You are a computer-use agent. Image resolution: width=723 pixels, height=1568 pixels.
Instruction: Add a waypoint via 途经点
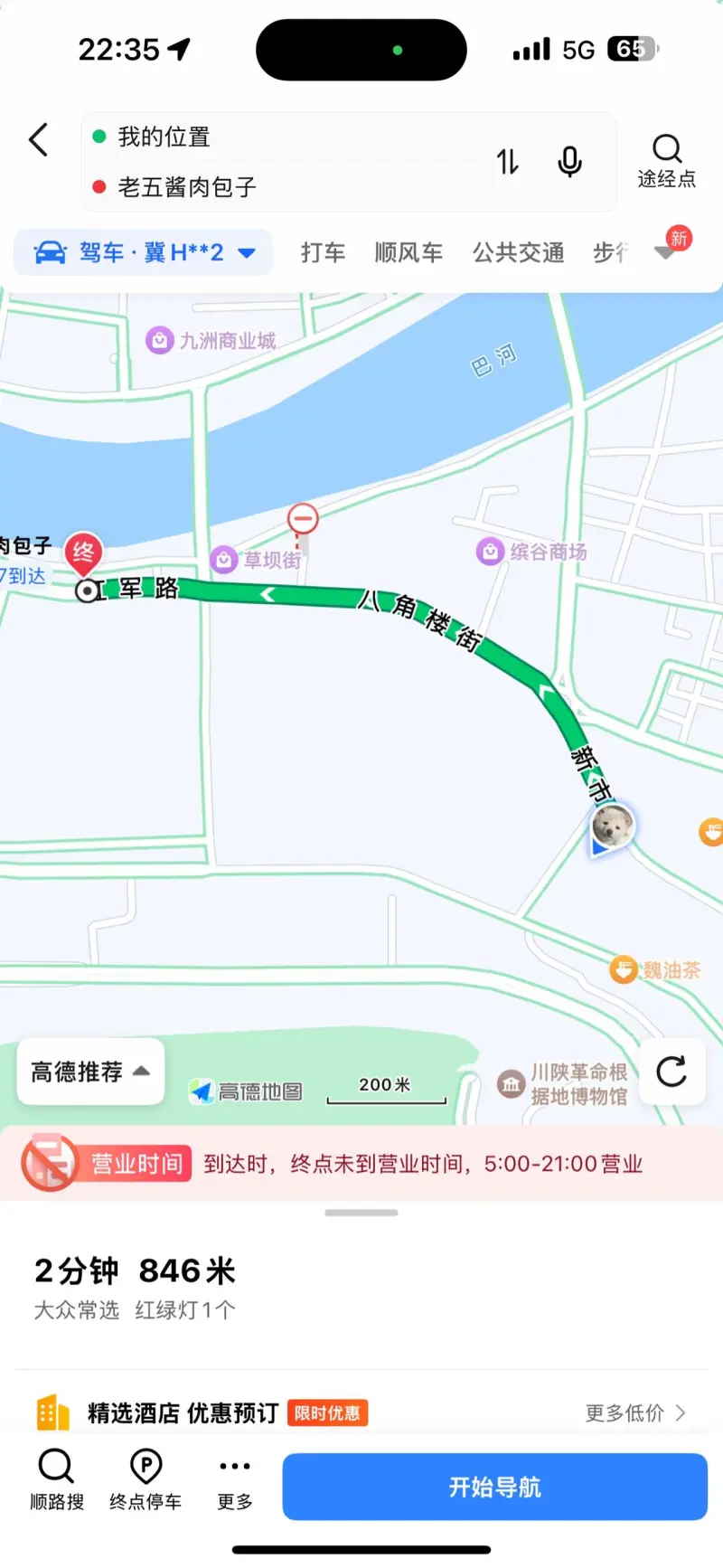pos(667,161)
